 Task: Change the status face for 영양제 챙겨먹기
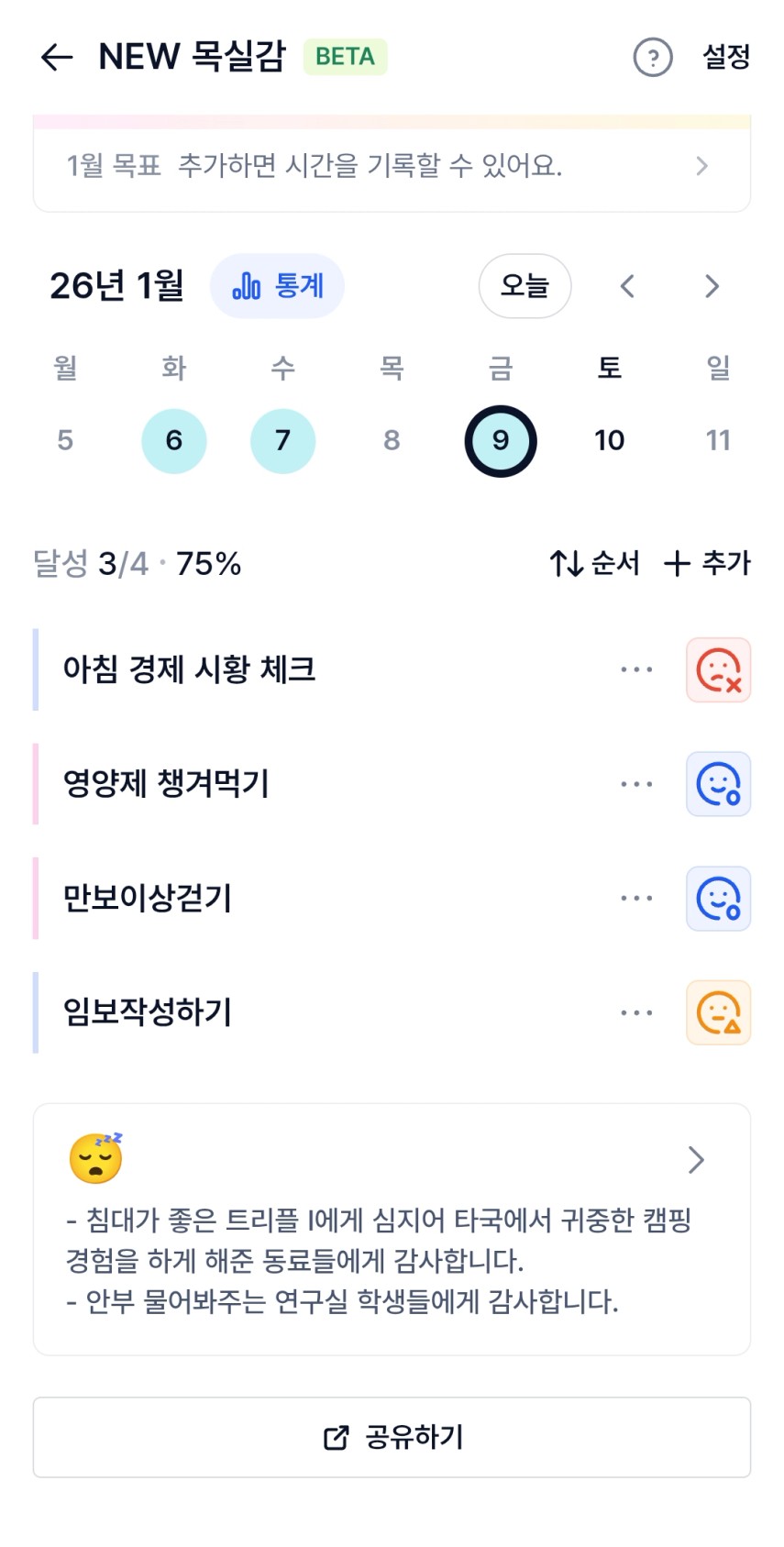[718, 785]
